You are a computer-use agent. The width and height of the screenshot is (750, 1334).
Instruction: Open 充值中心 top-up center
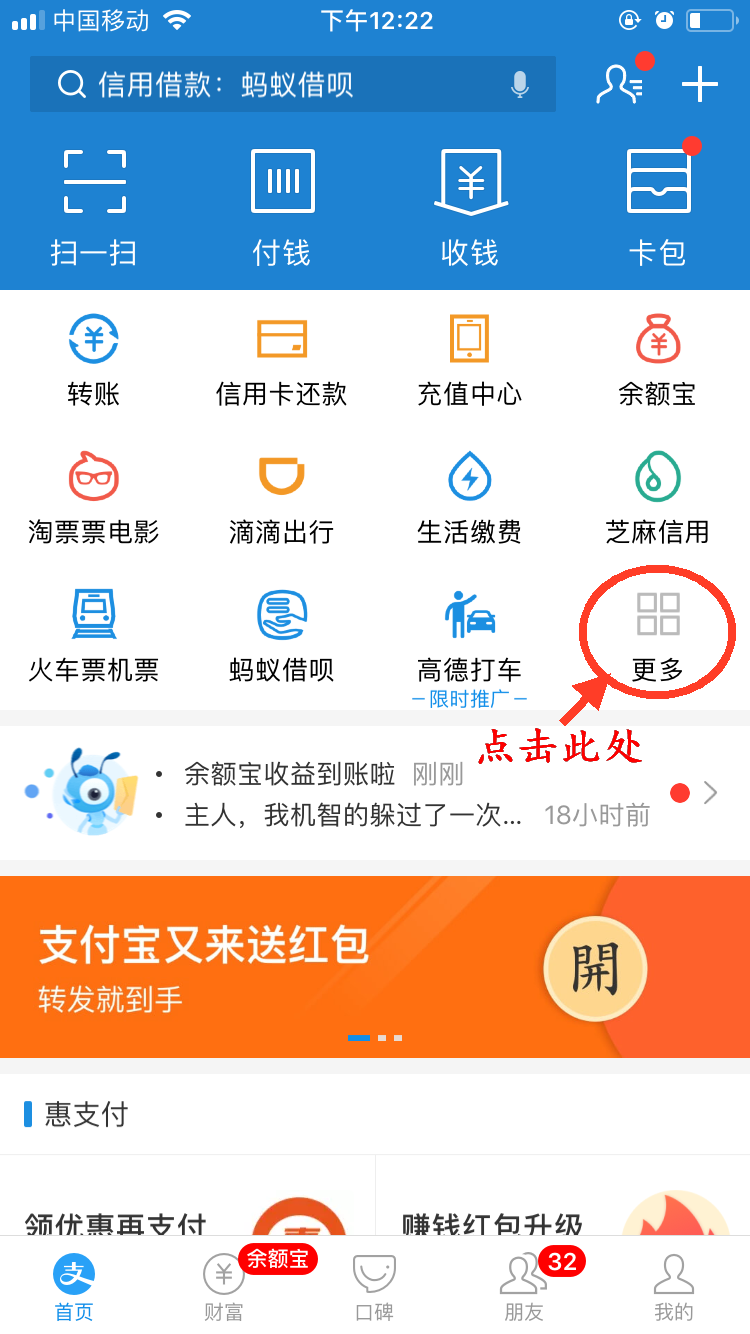point(470,360)
